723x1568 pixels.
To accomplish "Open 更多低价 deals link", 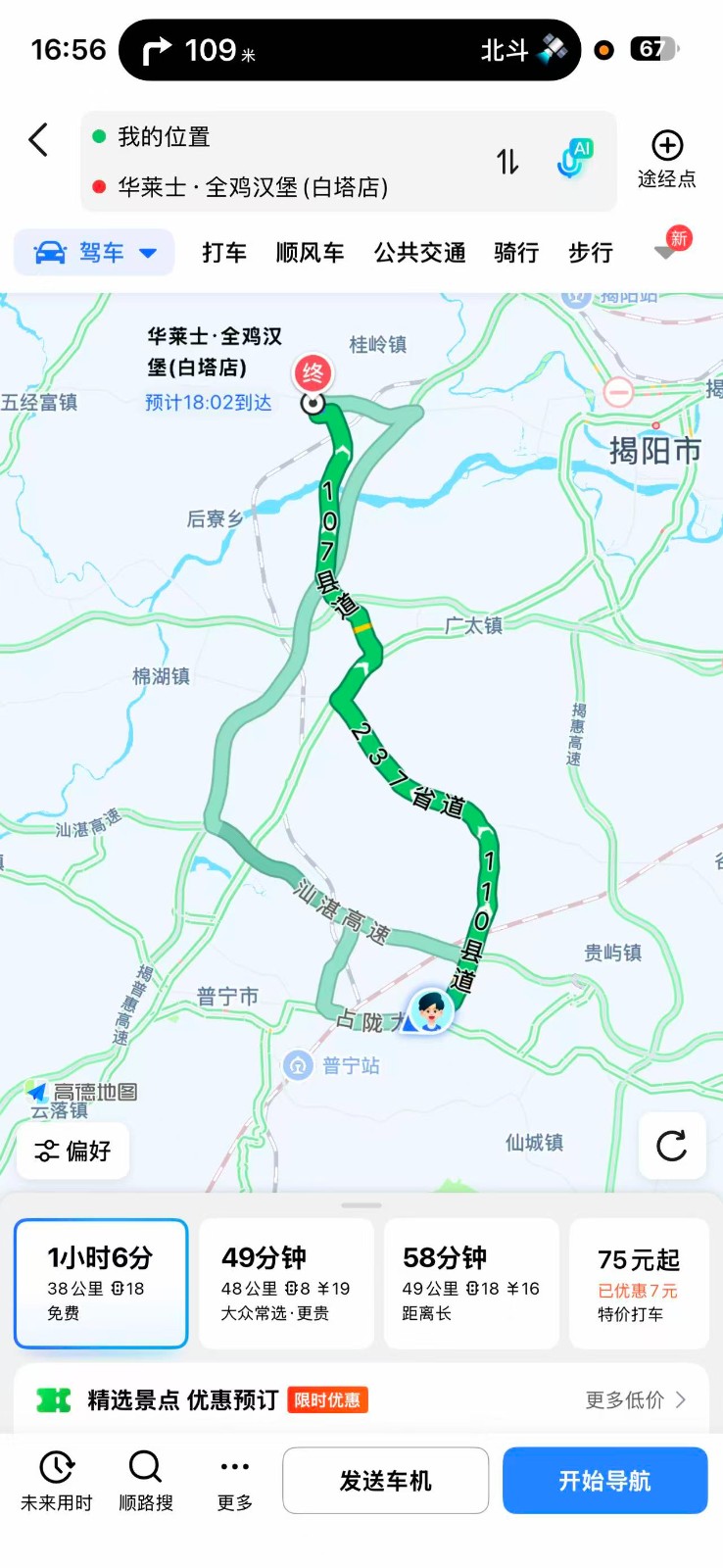I will point(635,1400).
